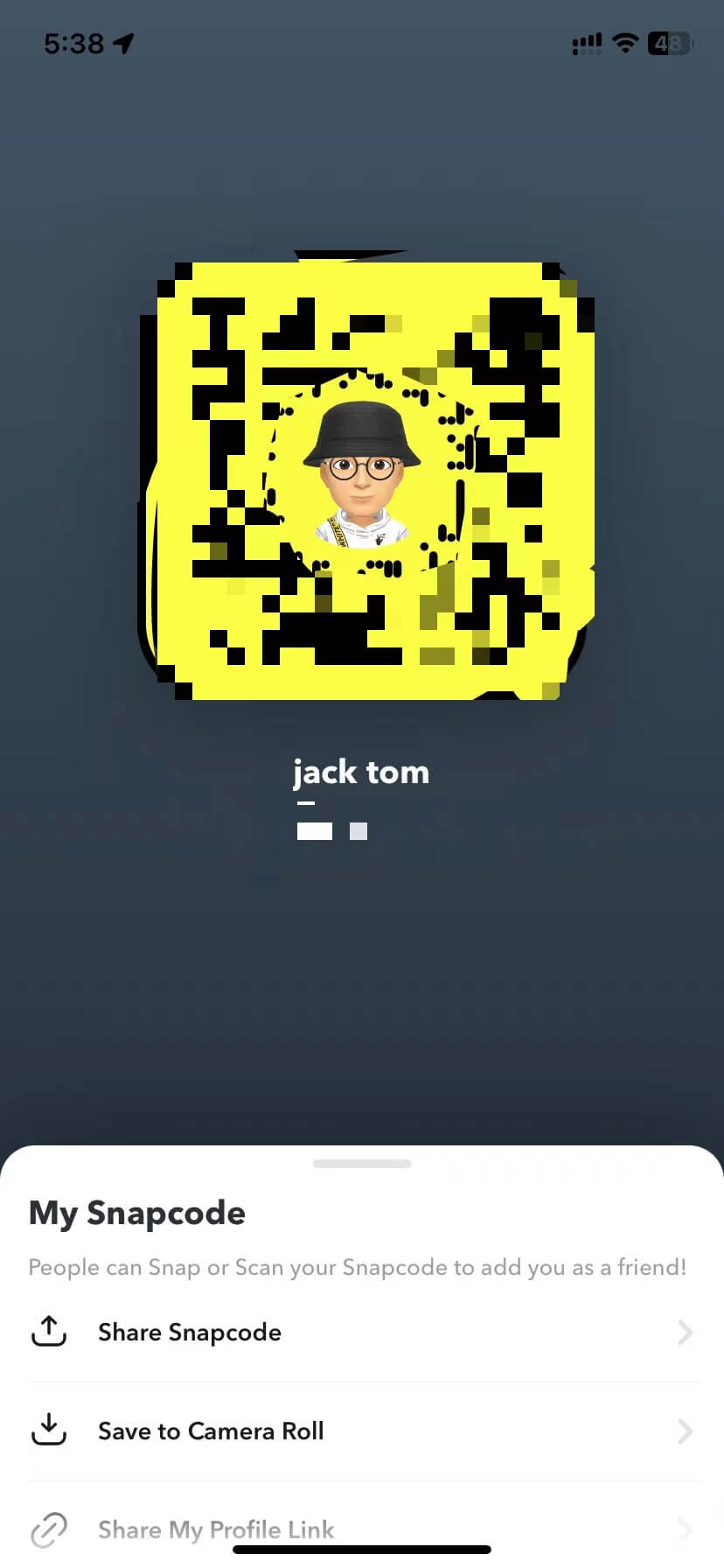The height and width of the screenshot is (1568, 724).
Task: Choose Share My Profile Link
Action: coord(216,1529)
